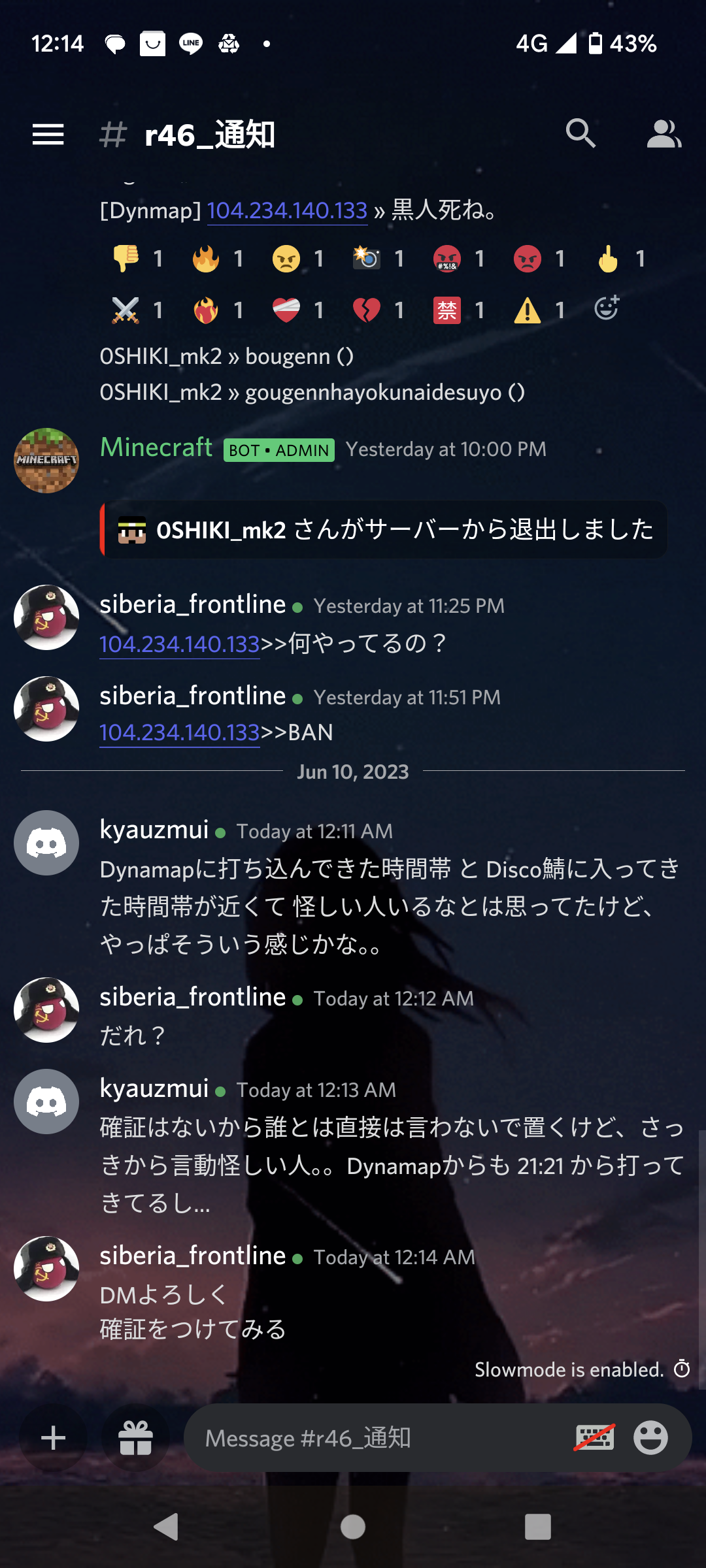Open the gift icon

[x=136, y=1438]
